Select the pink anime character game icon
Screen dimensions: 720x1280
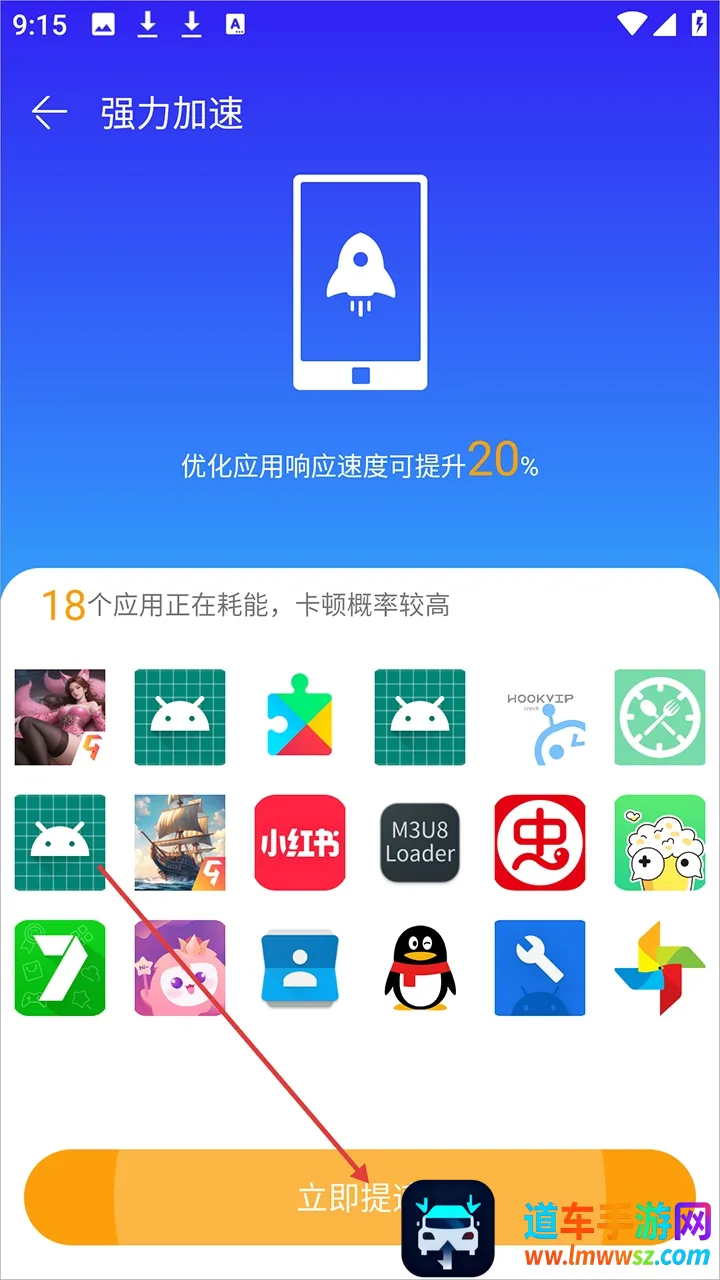coord(60,718)
